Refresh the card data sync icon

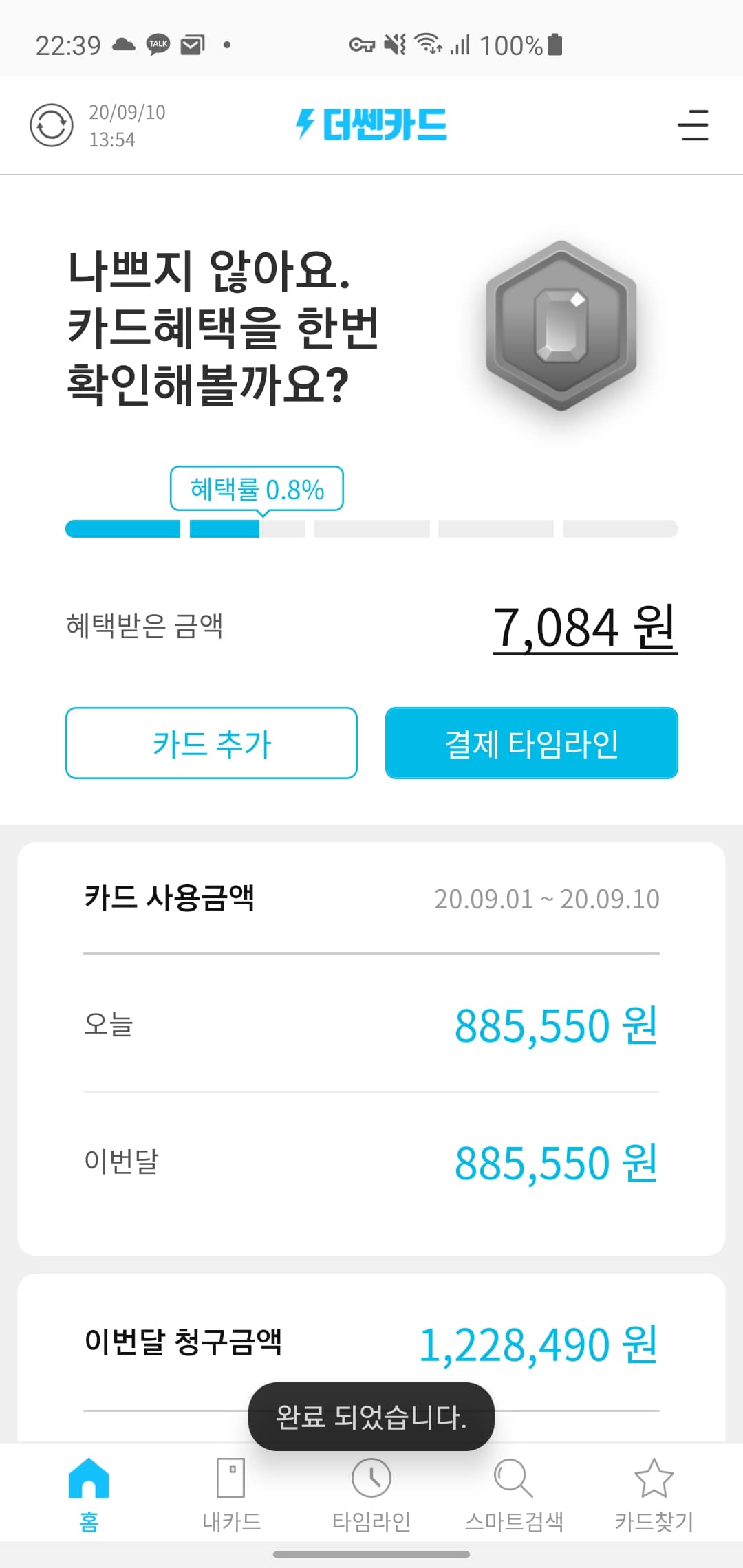[x=52, y=125]
